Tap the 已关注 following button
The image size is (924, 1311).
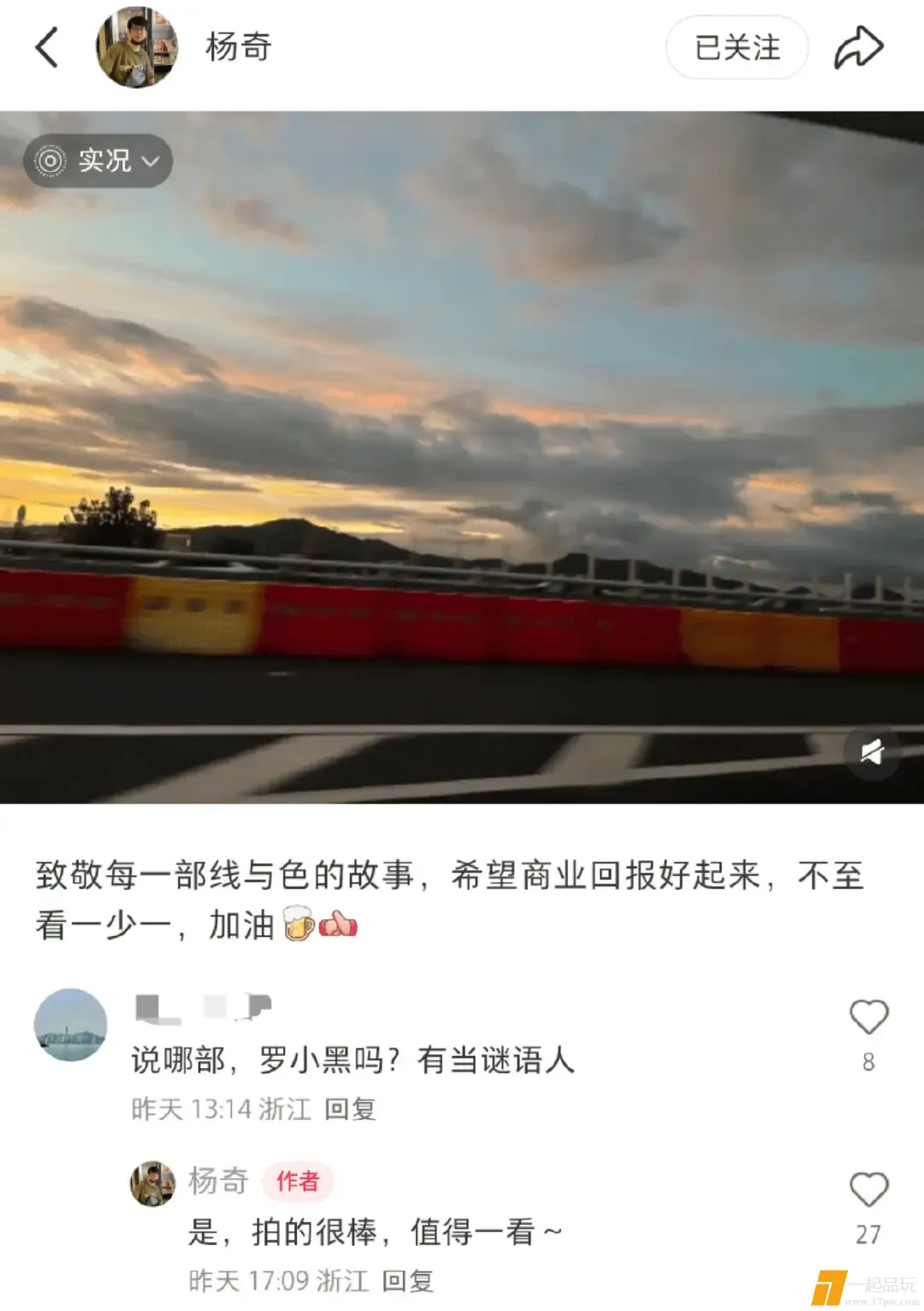(x=737, y=48)
